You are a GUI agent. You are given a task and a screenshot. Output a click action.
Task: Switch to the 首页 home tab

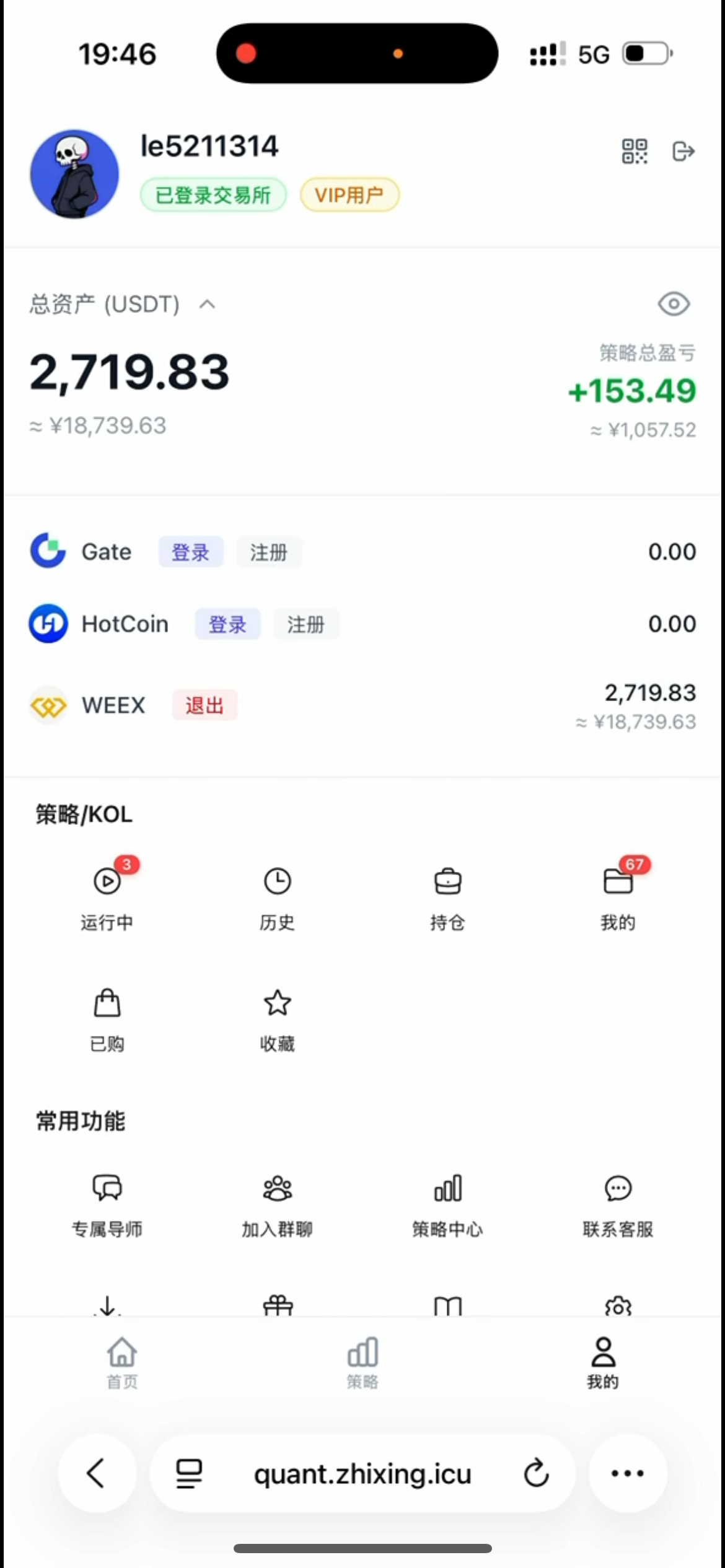(122, 1362)
